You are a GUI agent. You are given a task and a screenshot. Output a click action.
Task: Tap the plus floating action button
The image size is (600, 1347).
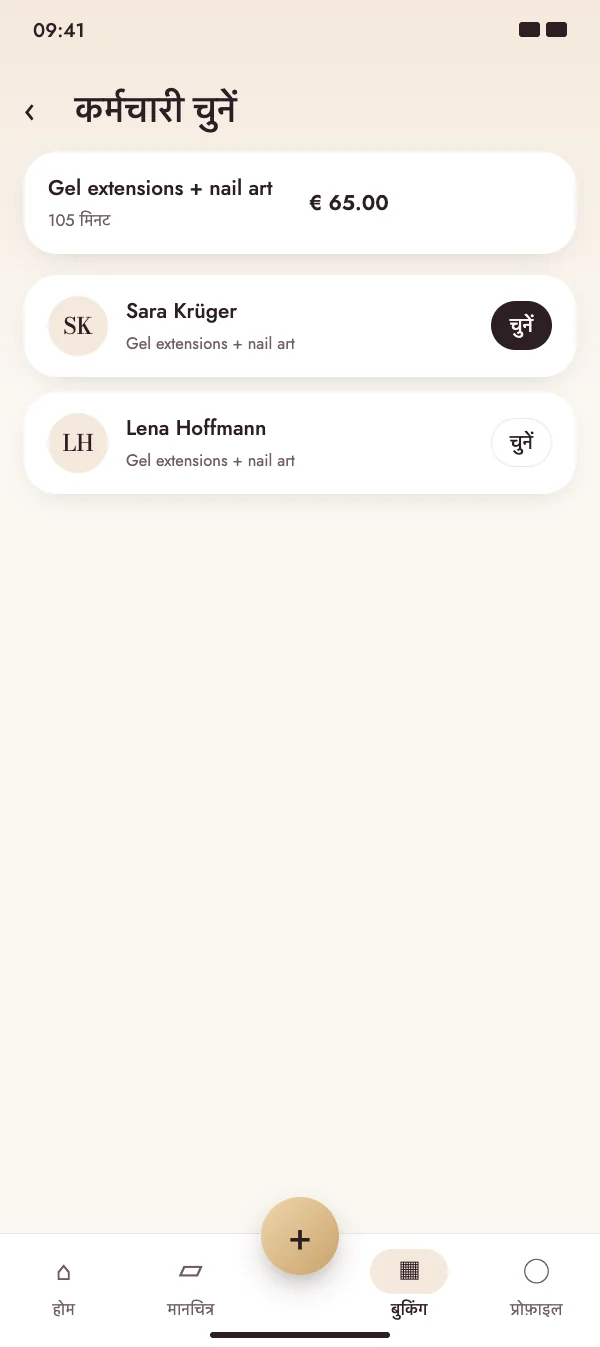(x=300, y=1237)
